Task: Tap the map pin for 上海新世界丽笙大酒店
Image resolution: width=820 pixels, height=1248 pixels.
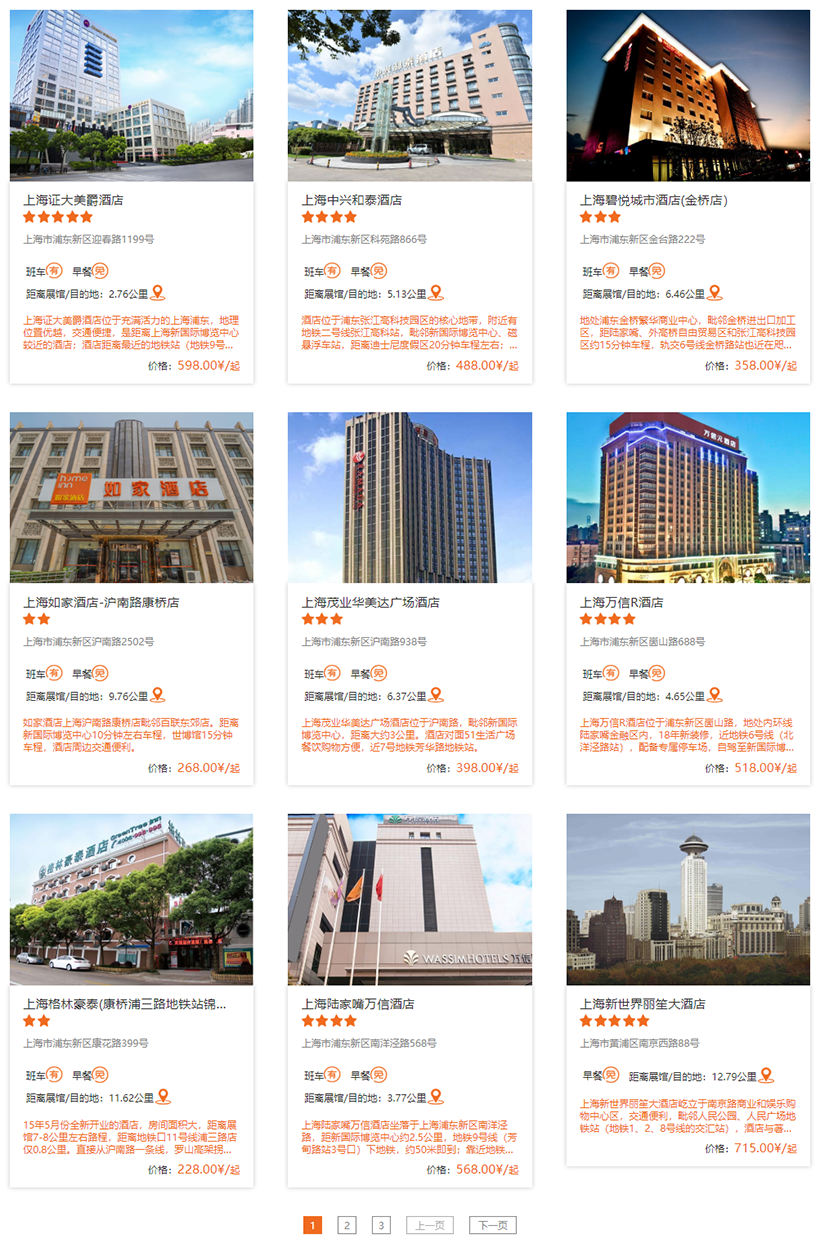Action: coord(766,1075)
